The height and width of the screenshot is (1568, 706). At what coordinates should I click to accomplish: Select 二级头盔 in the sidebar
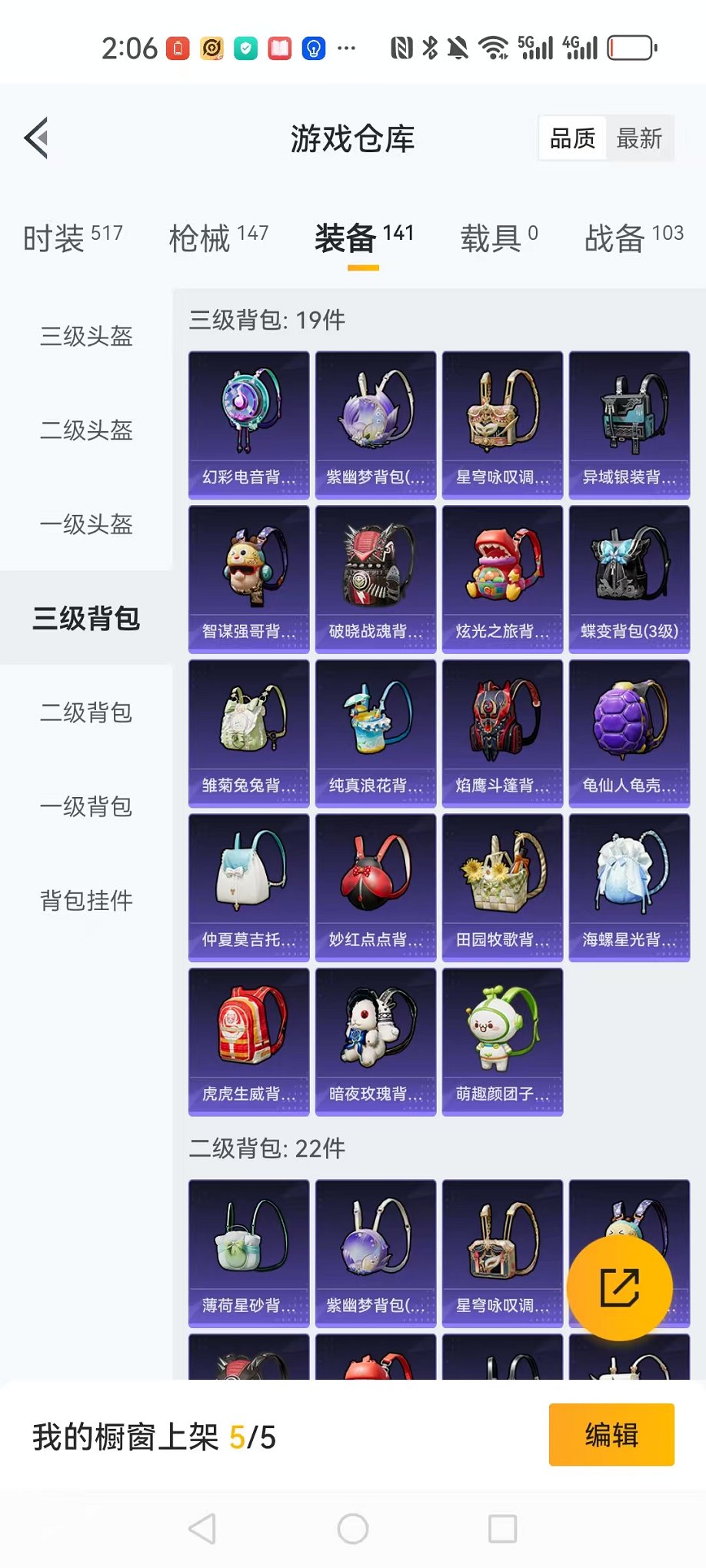click(86, 430)
